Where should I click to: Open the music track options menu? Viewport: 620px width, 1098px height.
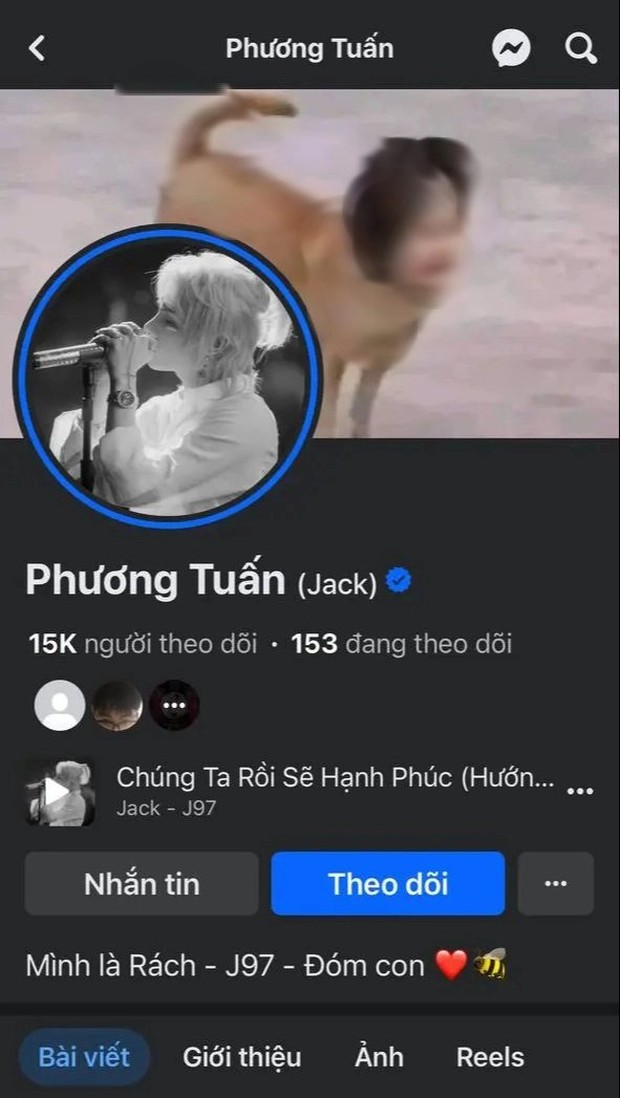580,791
